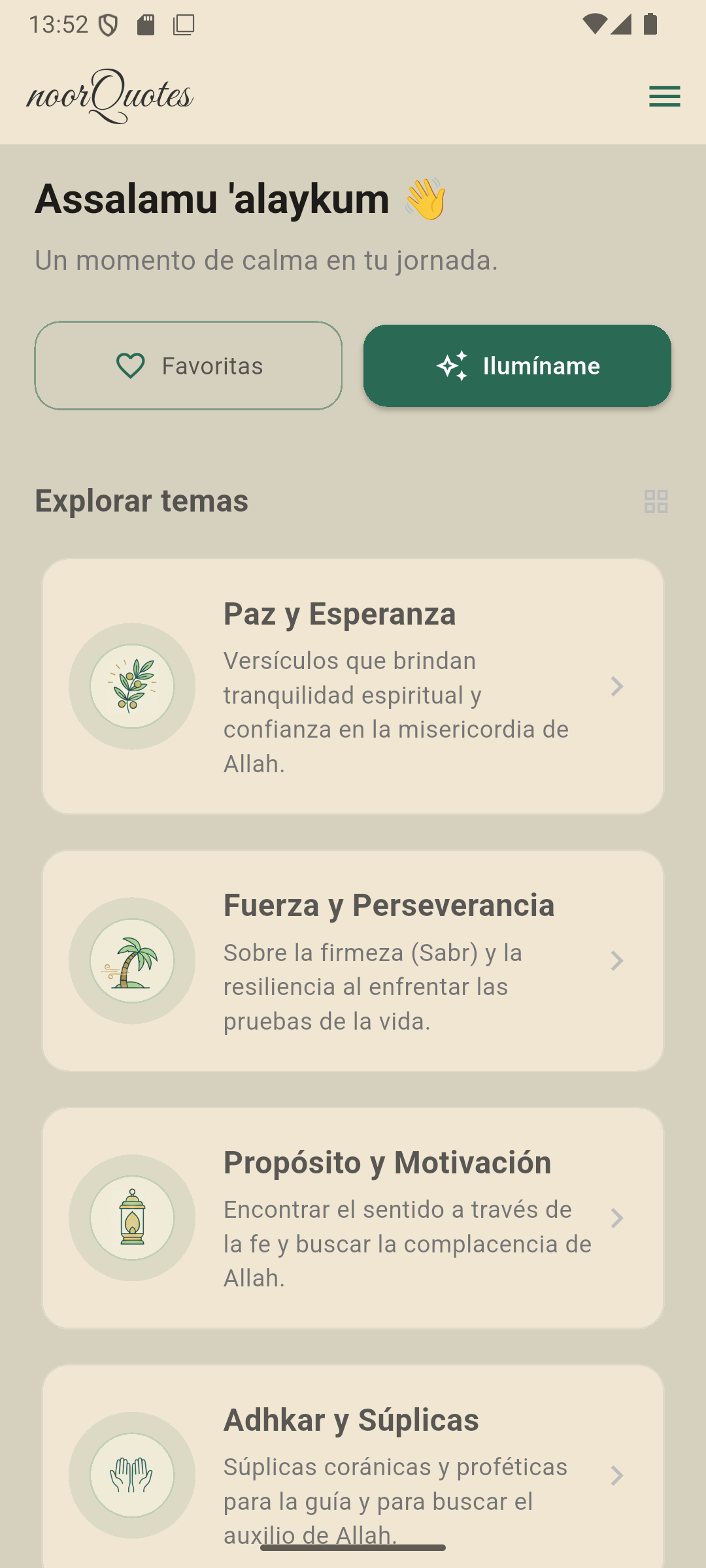Image resolution: width=706 pixels, height=1568 pixels.
Task: Switch themes to grid view
Action: point(656,502)
